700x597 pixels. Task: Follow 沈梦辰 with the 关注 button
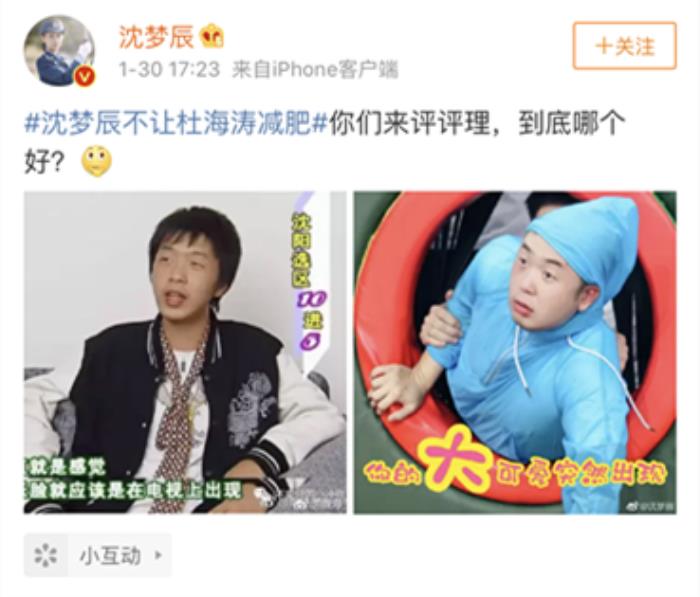tap(625, 46)
